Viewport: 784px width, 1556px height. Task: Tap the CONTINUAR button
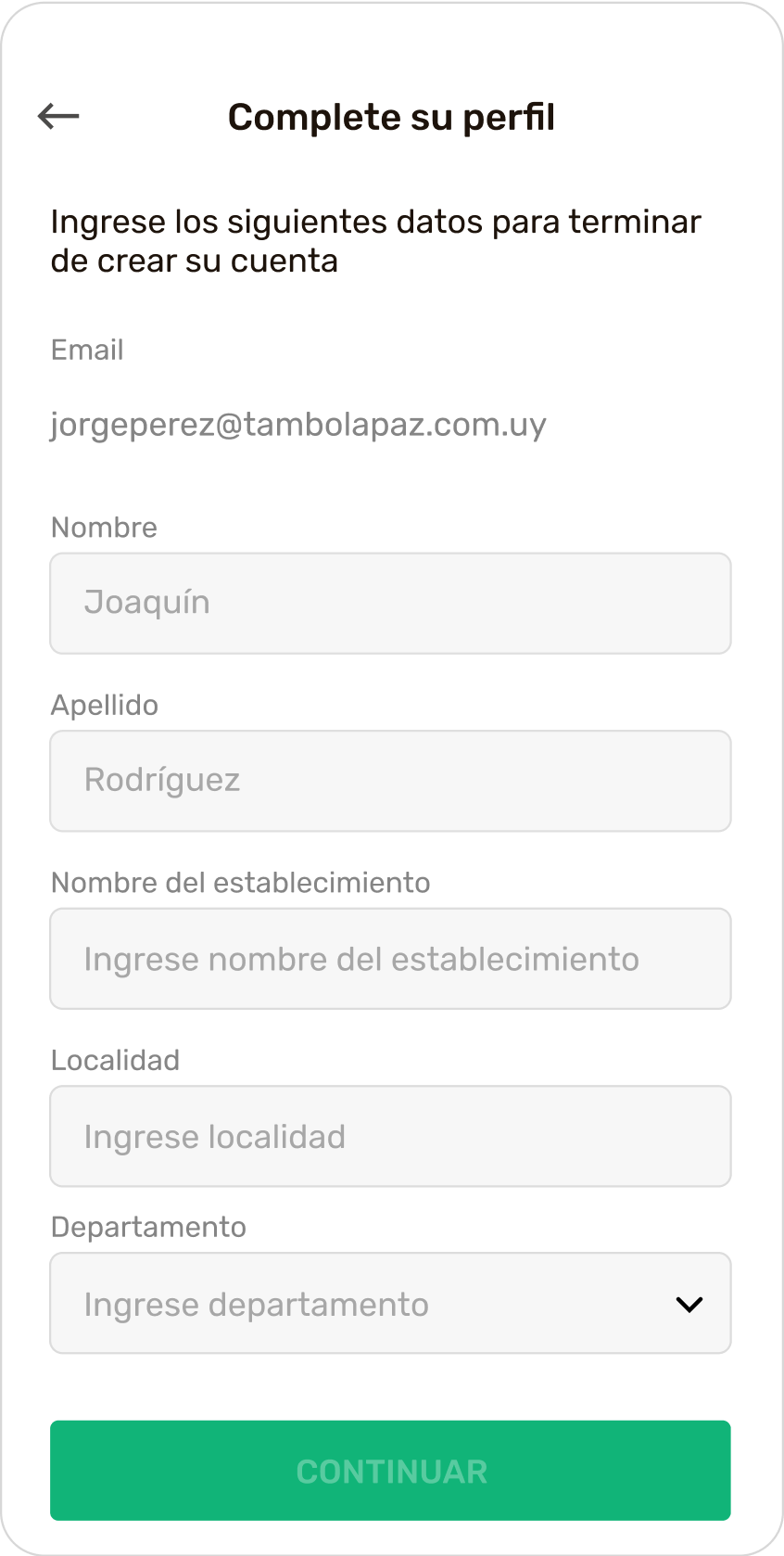pyautogui.click(x=390, y=1471)
